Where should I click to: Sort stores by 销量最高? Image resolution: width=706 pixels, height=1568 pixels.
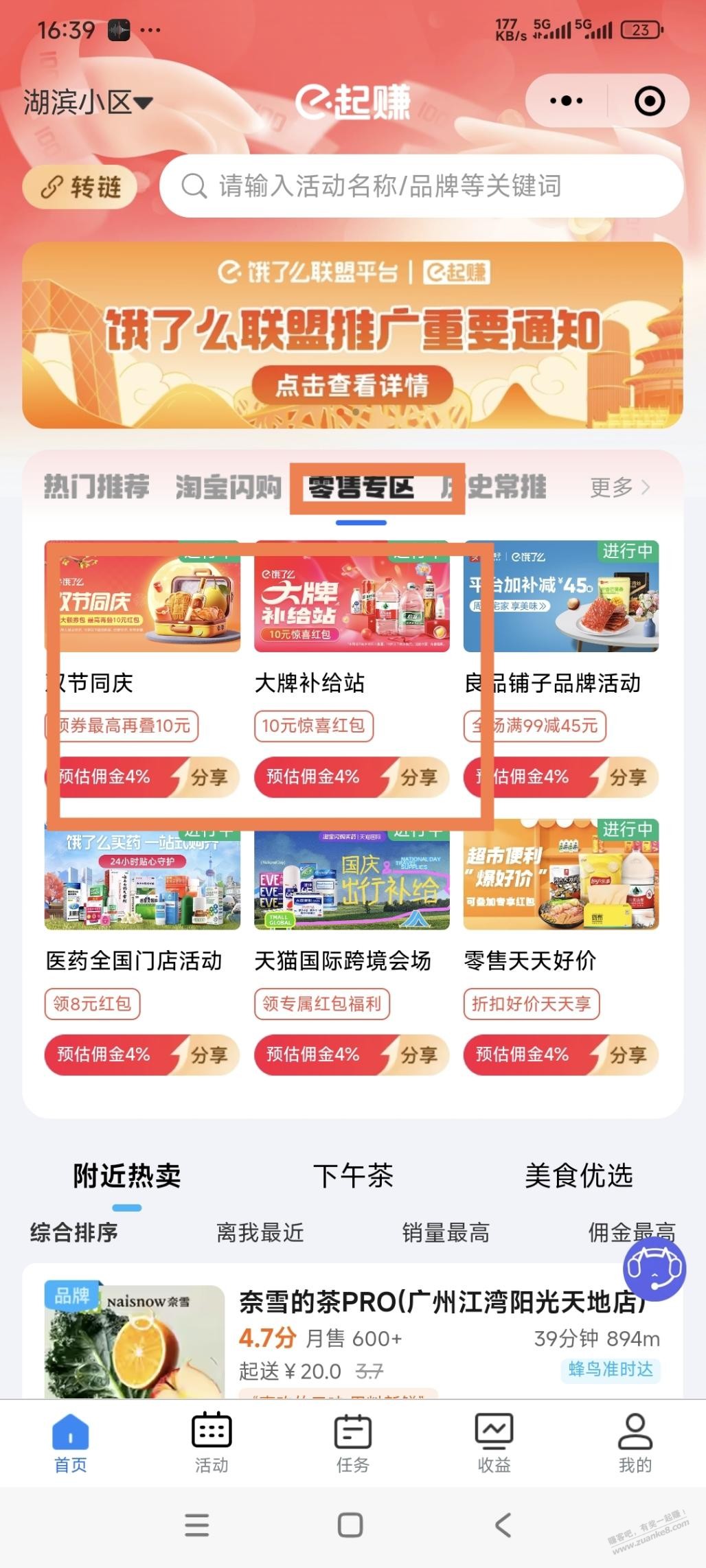coord(446,1233)
